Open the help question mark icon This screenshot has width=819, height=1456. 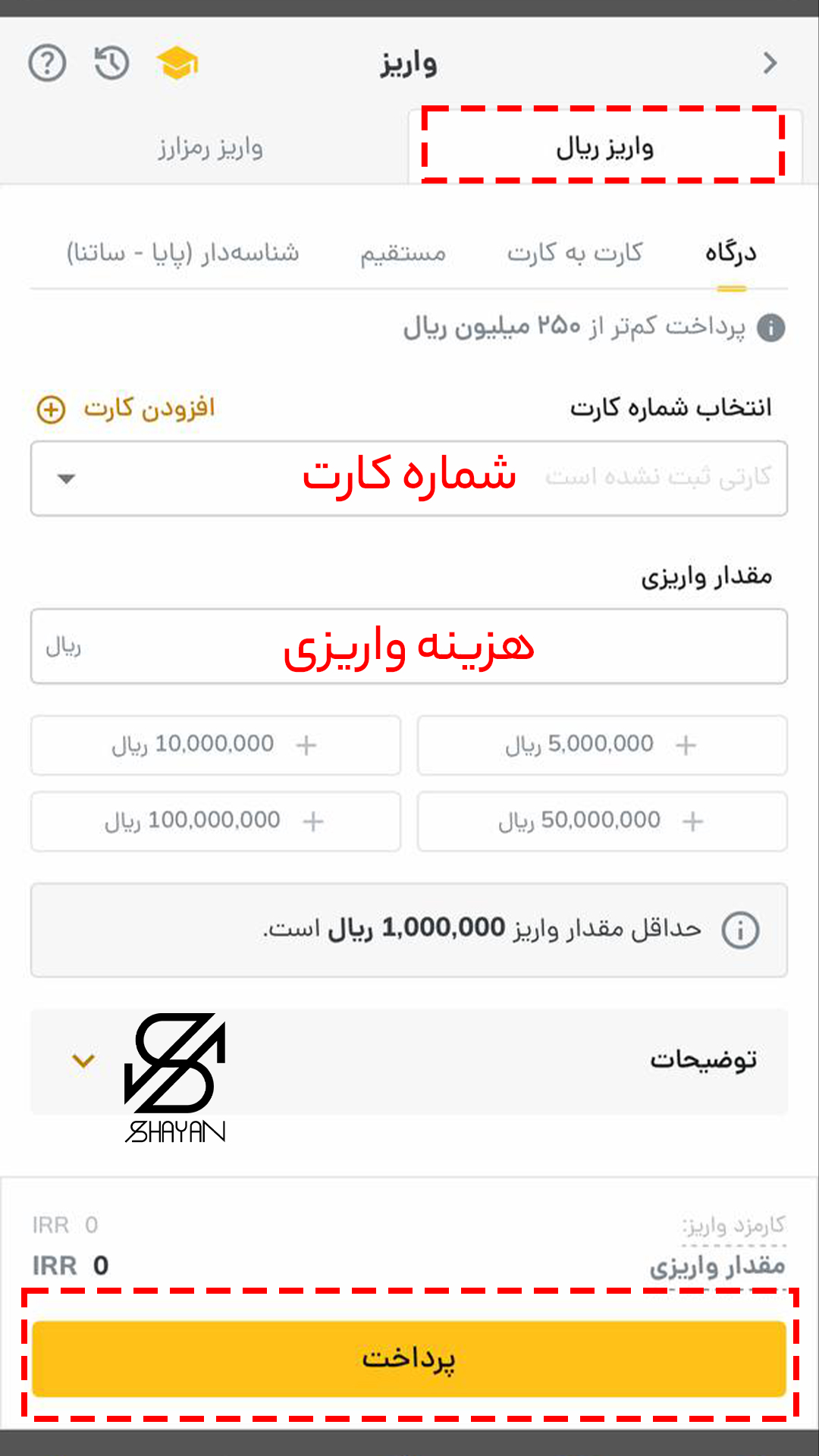coord(47,63)
